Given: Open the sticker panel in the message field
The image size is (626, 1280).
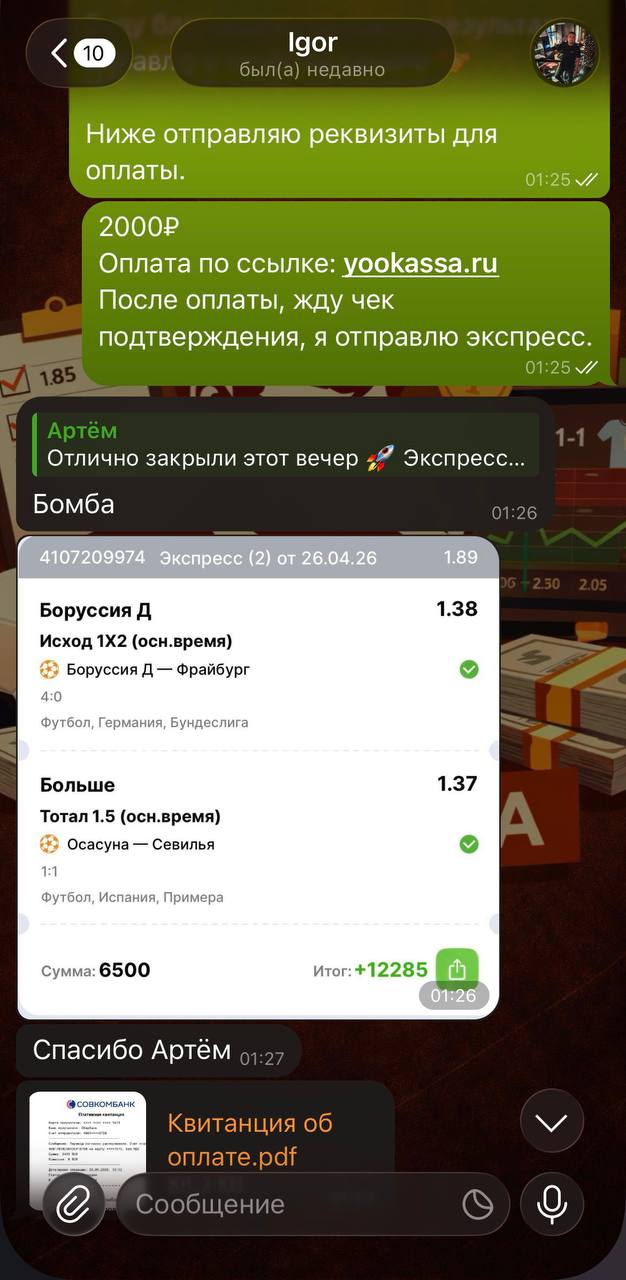Looking at the screenshot, I should pyautogui.click(x=478, y=1205).
